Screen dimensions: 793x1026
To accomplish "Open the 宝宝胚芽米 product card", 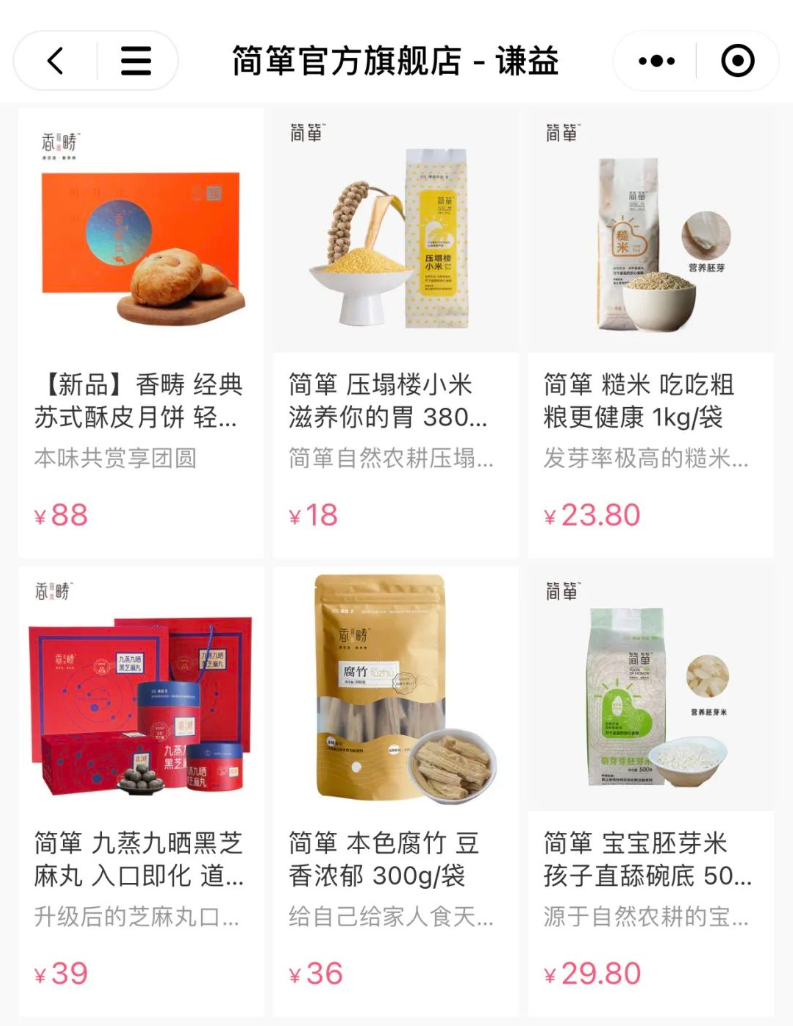I will [651, 790].
